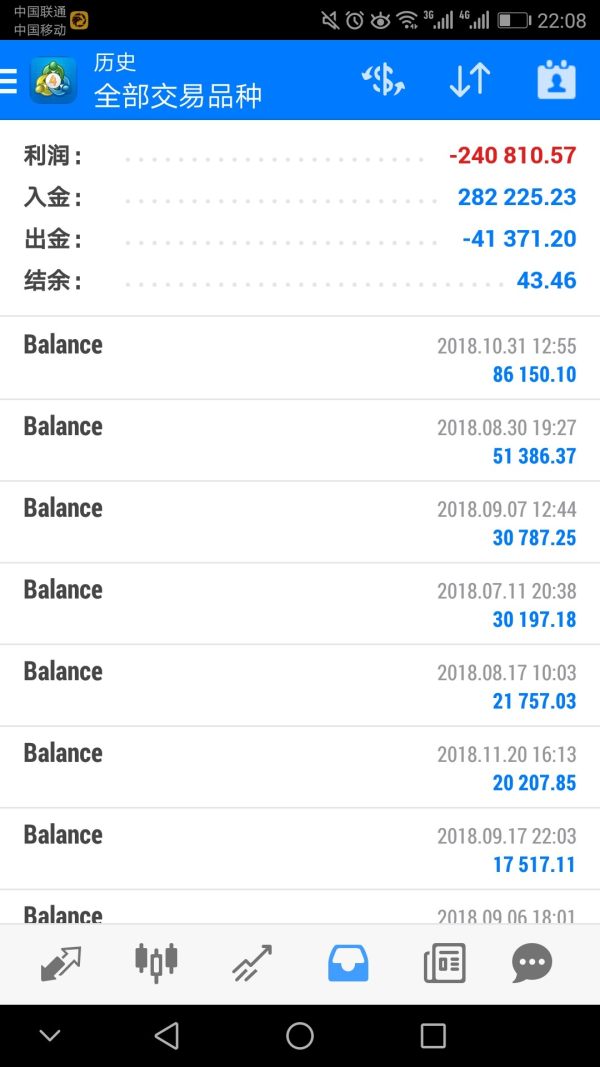Tap the sort arrows icon
600x1067 pixels.
470,80
